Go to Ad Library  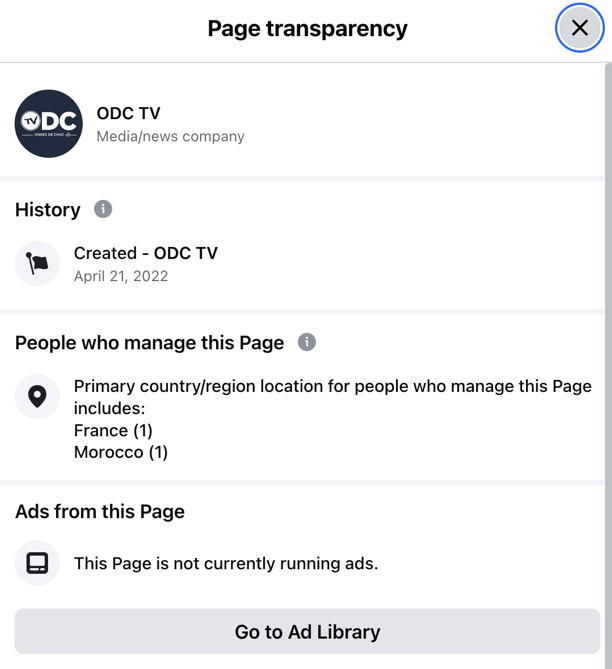[307, 632]
